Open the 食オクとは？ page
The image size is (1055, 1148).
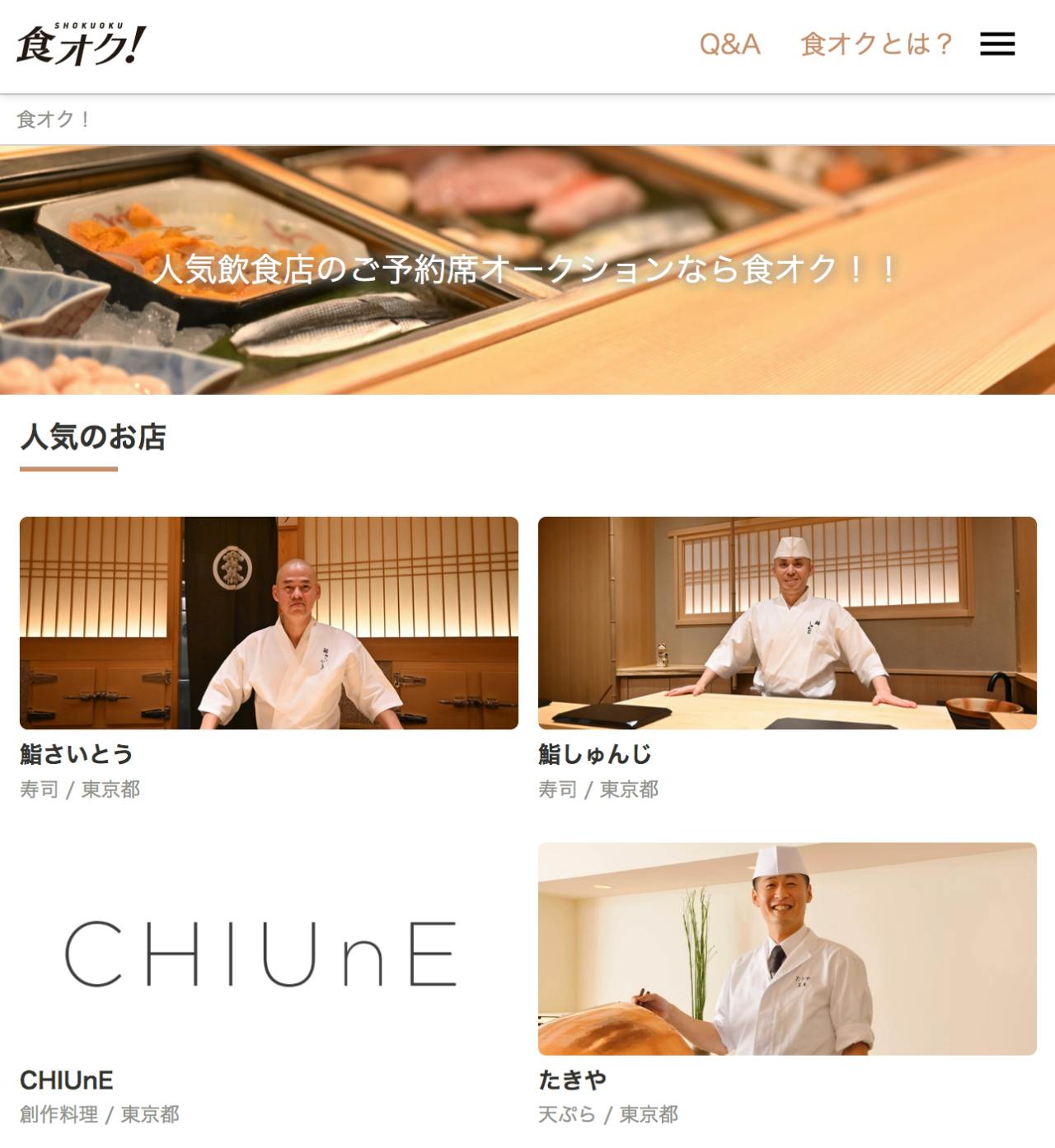(x=876, y=44)
